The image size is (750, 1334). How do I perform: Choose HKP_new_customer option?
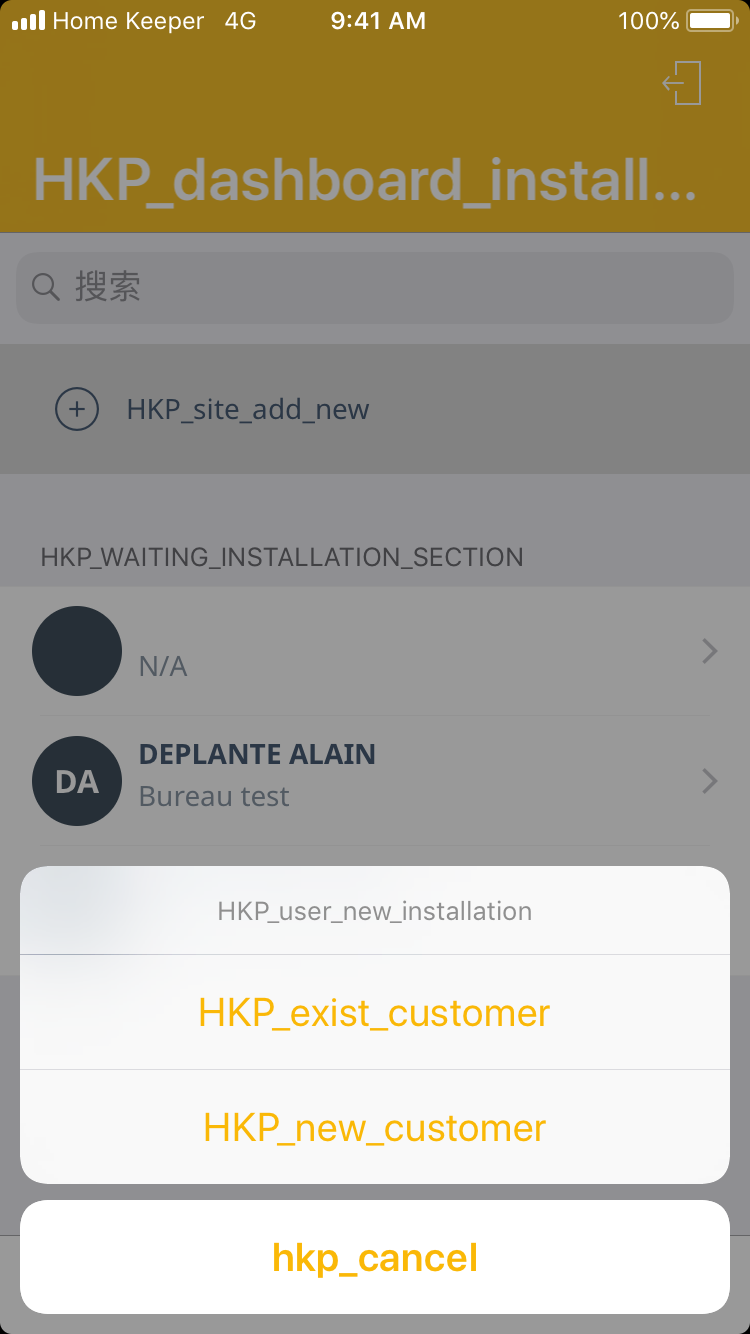(374, 1127)
